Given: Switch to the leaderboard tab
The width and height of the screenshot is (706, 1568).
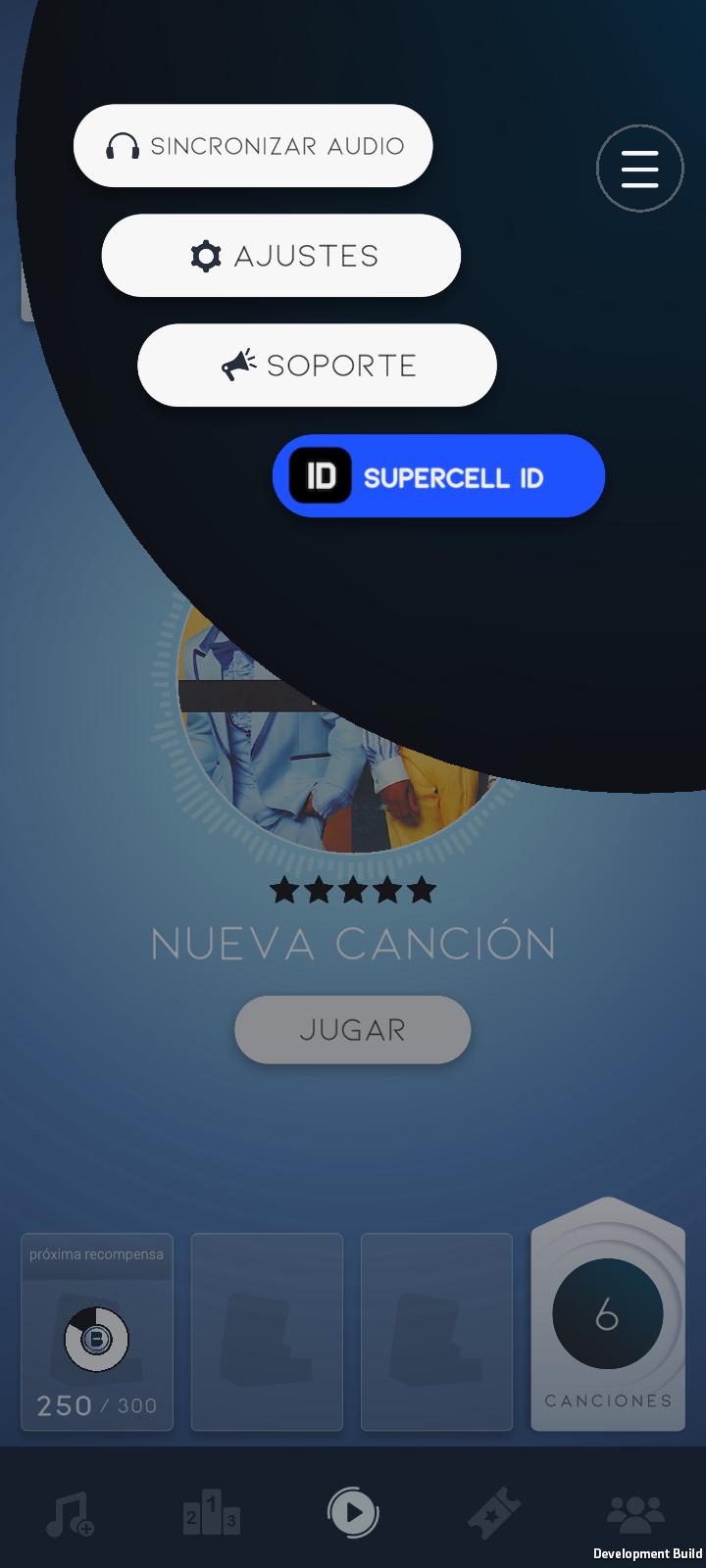Looking at the screenshot, I should [212, 1514].
